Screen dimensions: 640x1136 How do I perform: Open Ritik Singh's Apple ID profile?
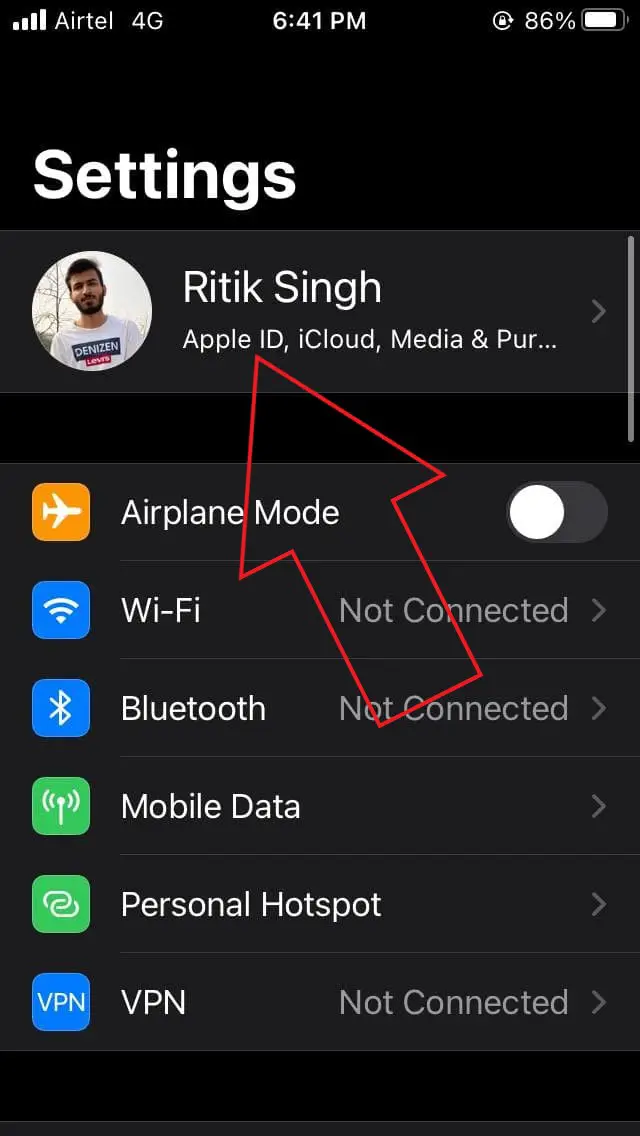[x=320, y=312]
